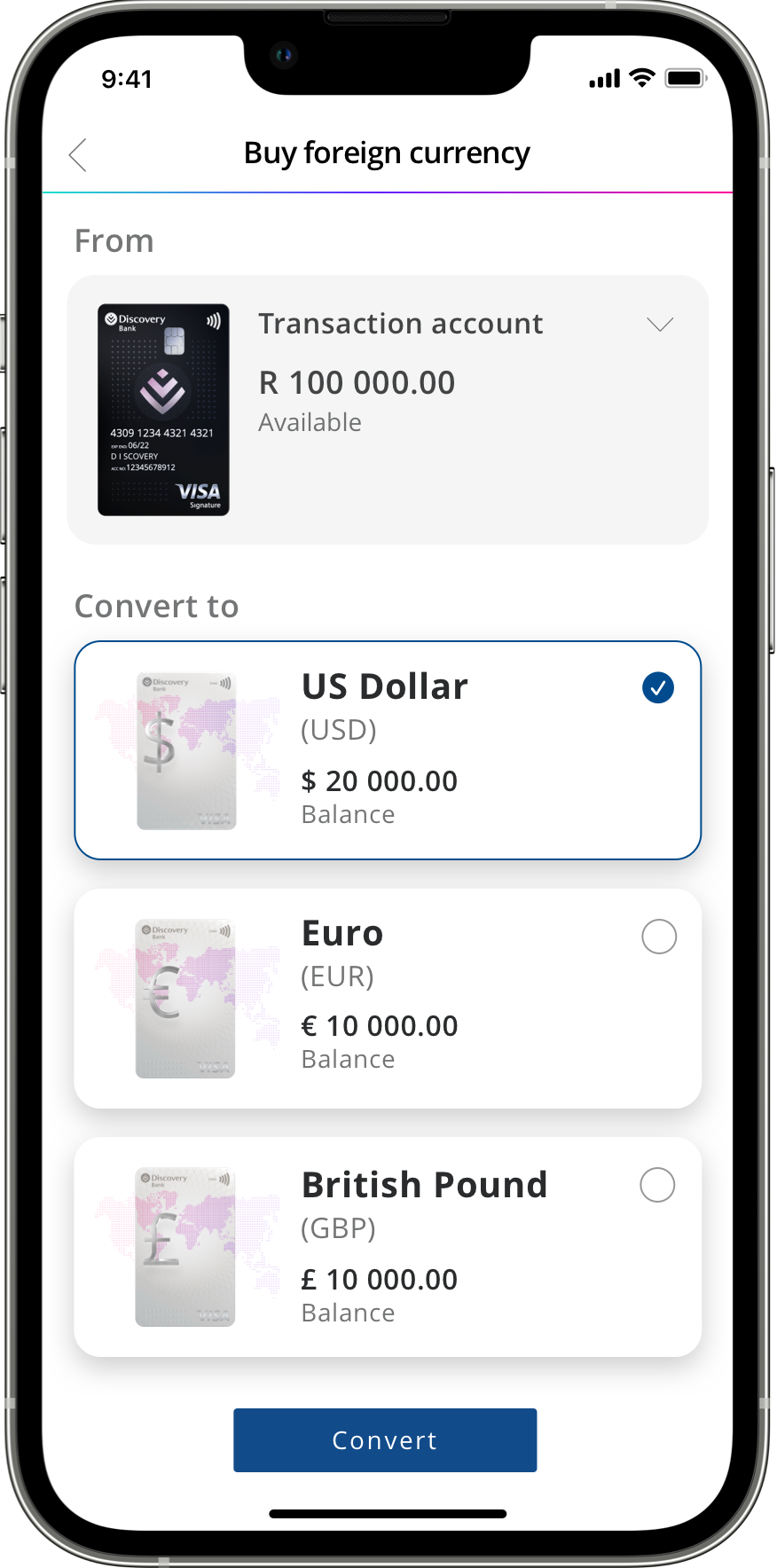Expand the Transaction account dropdown
777x1568 pixels.
tap(660, 325)
